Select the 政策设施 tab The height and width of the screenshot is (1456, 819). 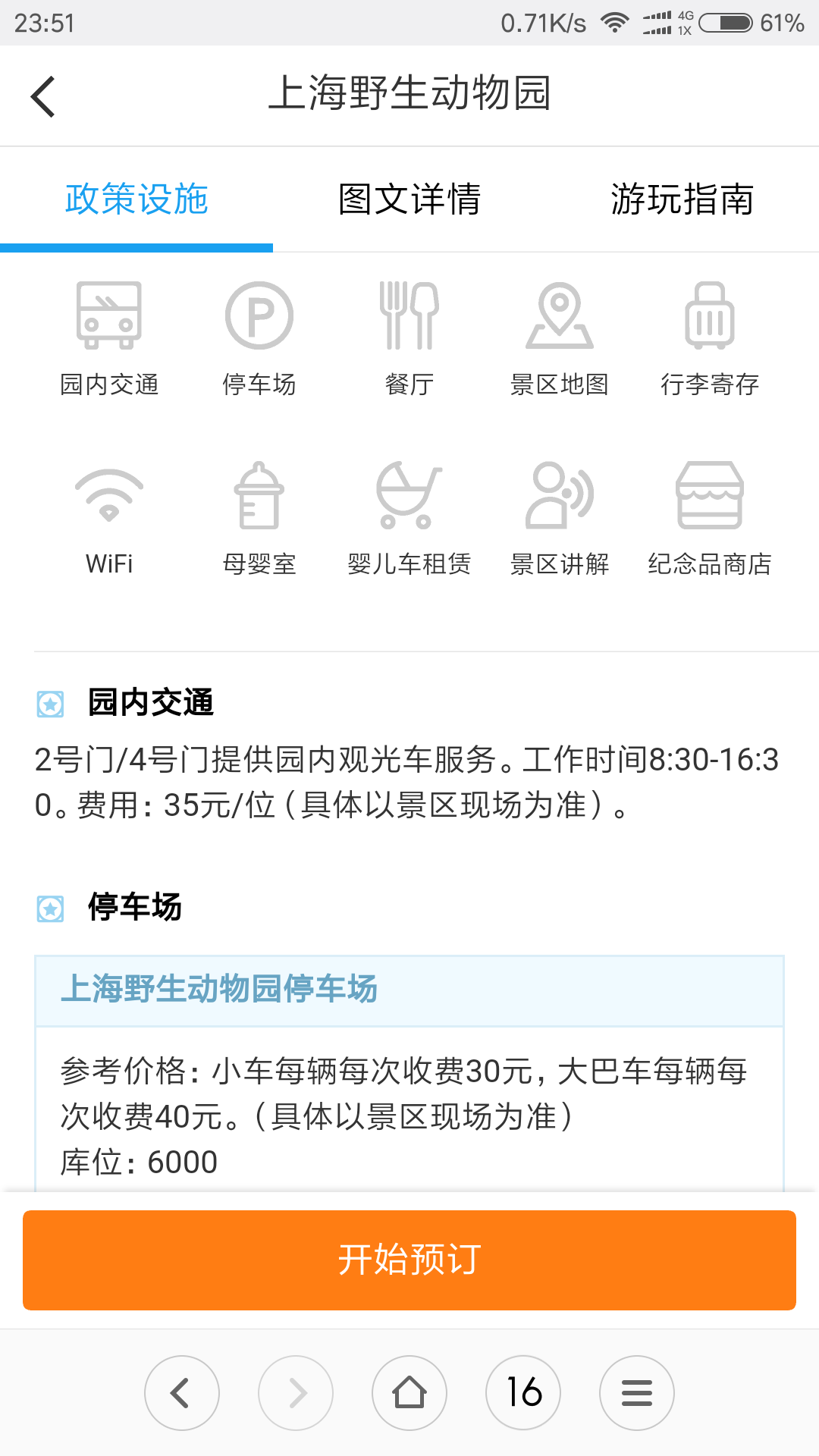tap(136, 199)
